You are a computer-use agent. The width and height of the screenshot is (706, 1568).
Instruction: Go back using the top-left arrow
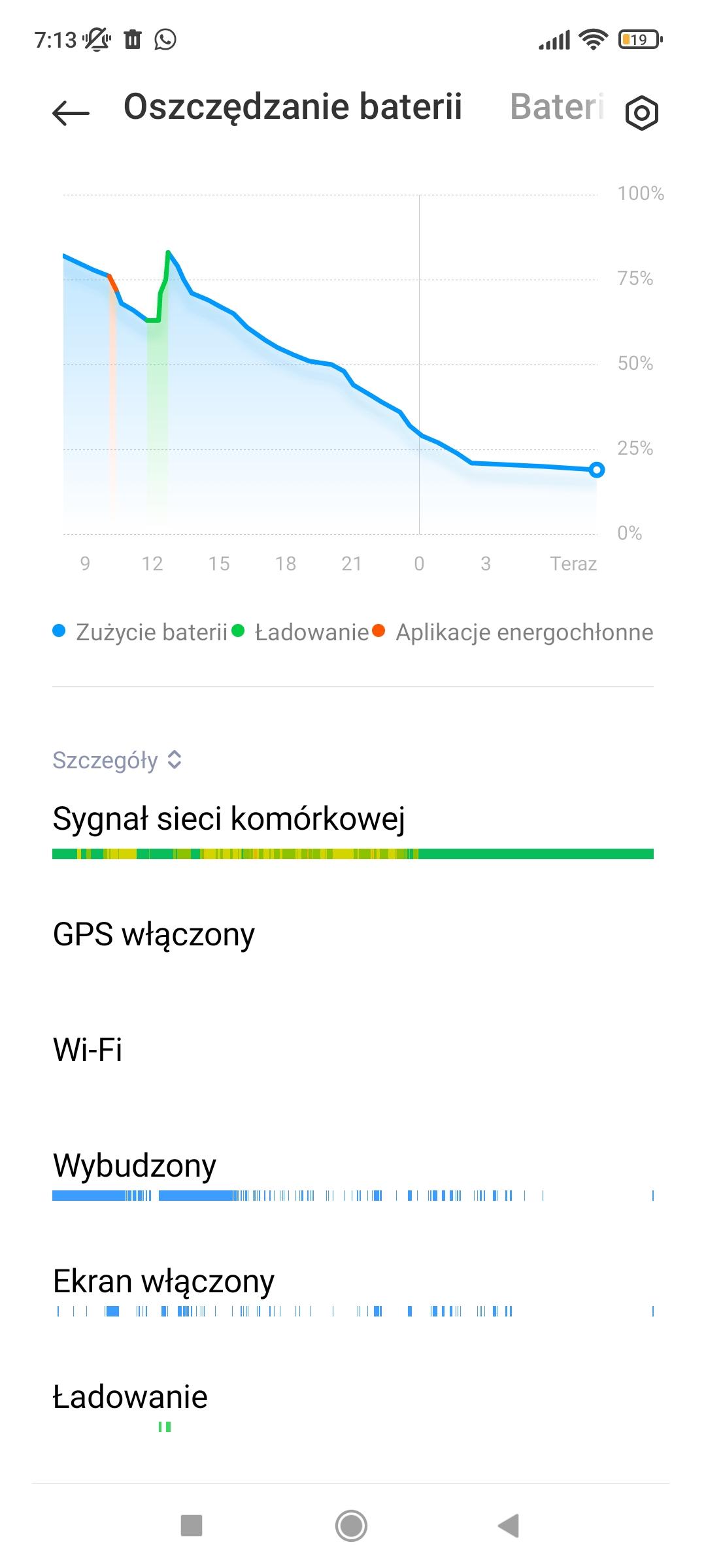pyautogui.click(x=71, y=112)
